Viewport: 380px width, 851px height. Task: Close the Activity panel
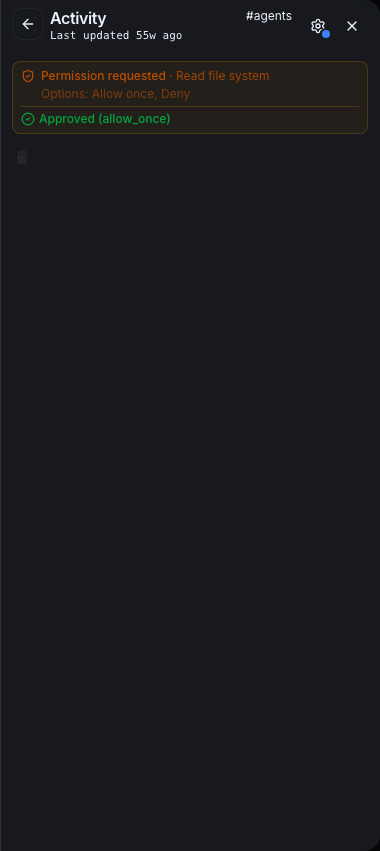point(352,26)
